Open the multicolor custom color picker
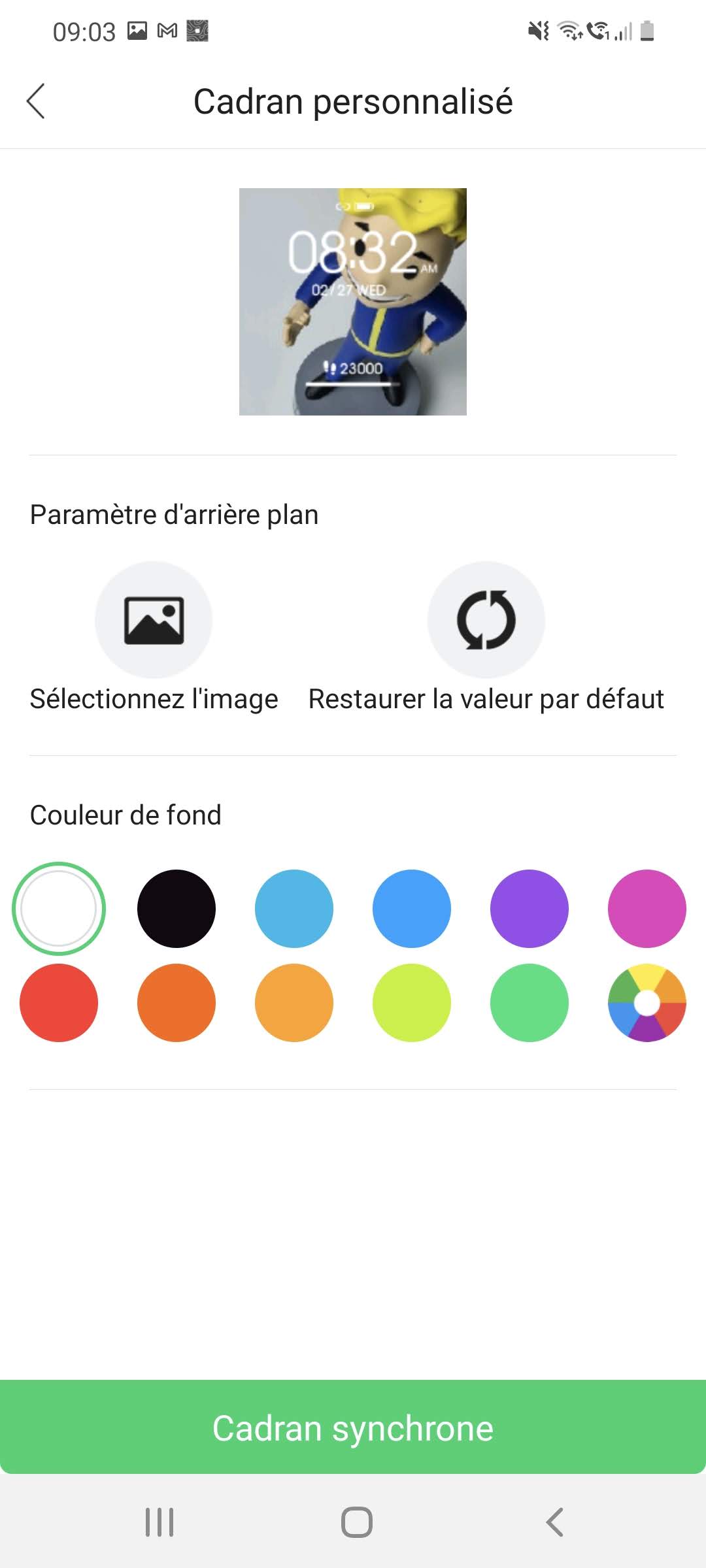This screenshot has height=1568, width=706. (x=647, y=1002)
